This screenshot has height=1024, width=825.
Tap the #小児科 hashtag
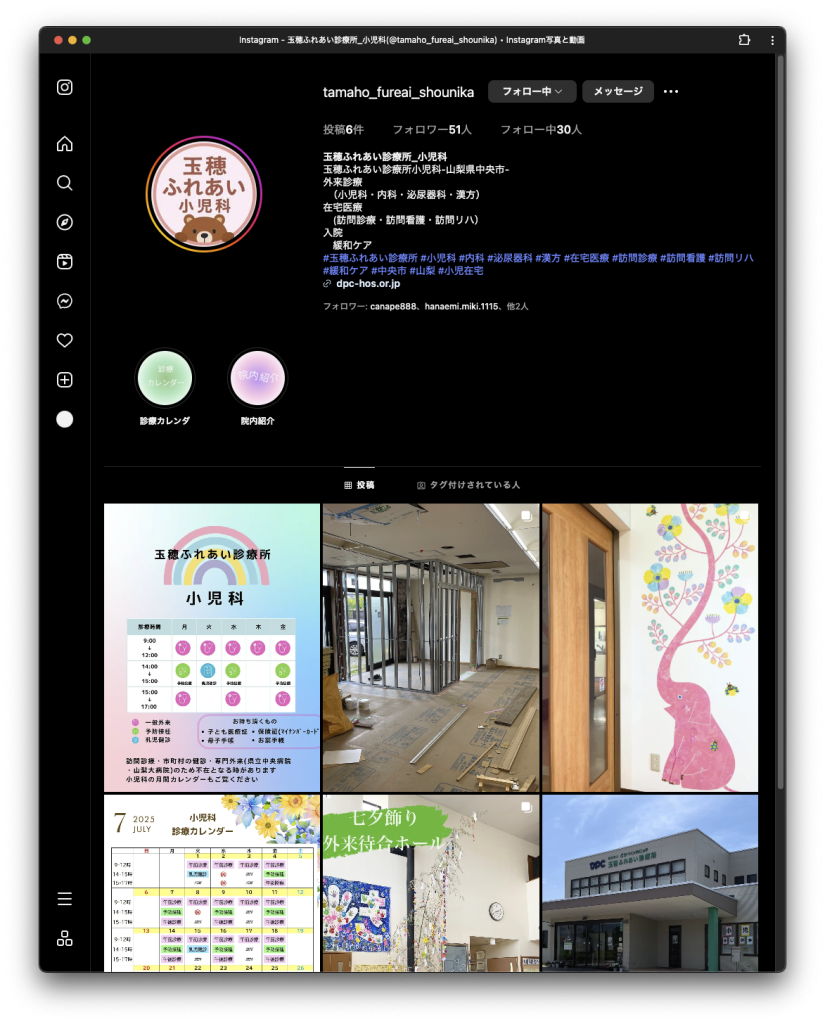pyautogui.click(x=438, y=258)
